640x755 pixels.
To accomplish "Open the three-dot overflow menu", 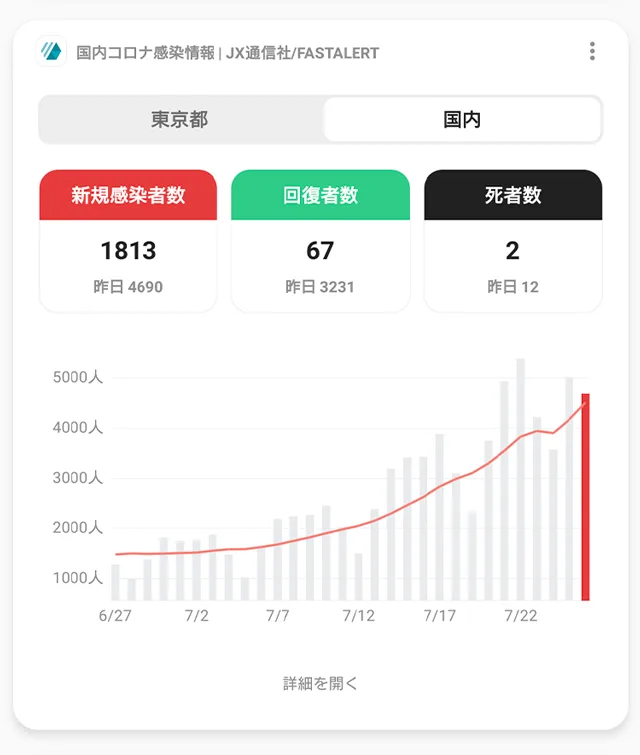I will point(593,52).
